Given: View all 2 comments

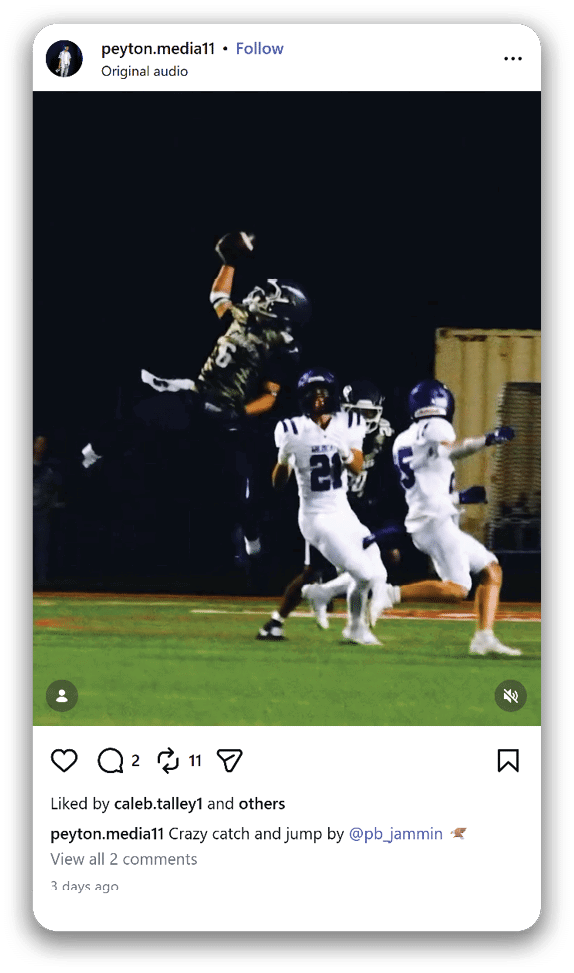Looking at the screenshot, I should pos(123,859).
